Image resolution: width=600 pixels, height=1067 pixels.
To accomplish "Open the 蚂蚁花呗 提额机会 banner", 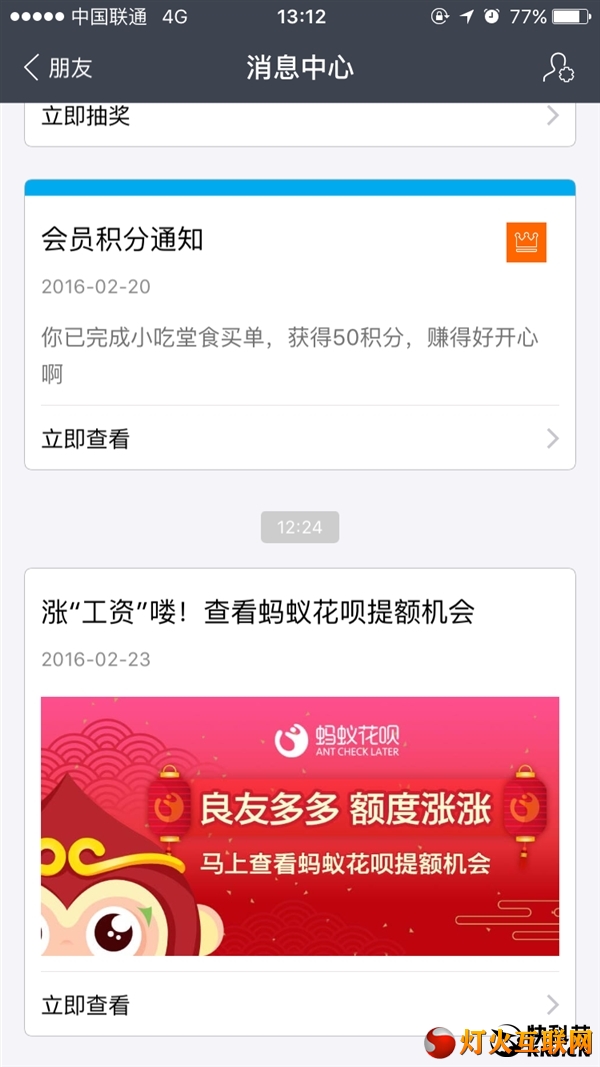I will tap(300, 825).
